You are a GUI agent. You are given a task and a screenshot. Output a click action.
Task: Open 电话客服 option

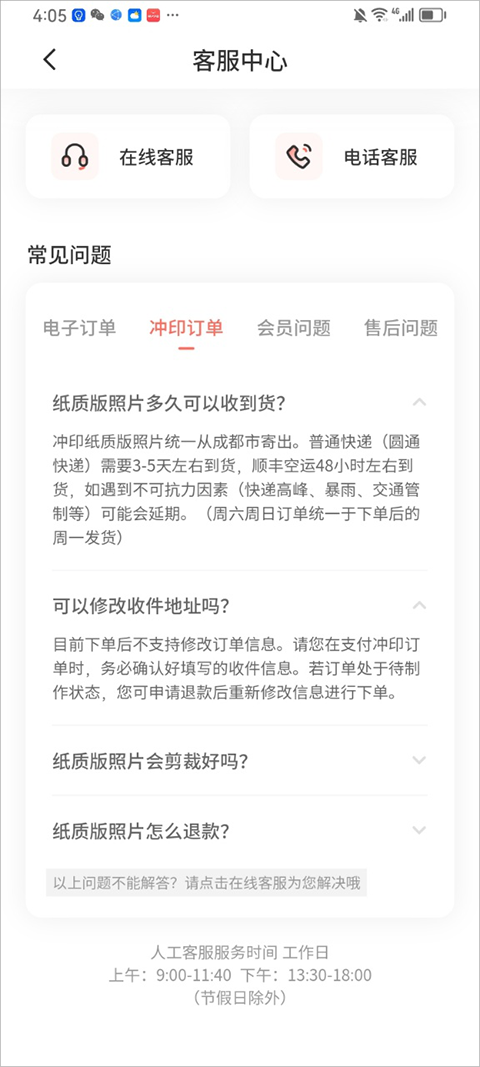[x=352, y=157]
